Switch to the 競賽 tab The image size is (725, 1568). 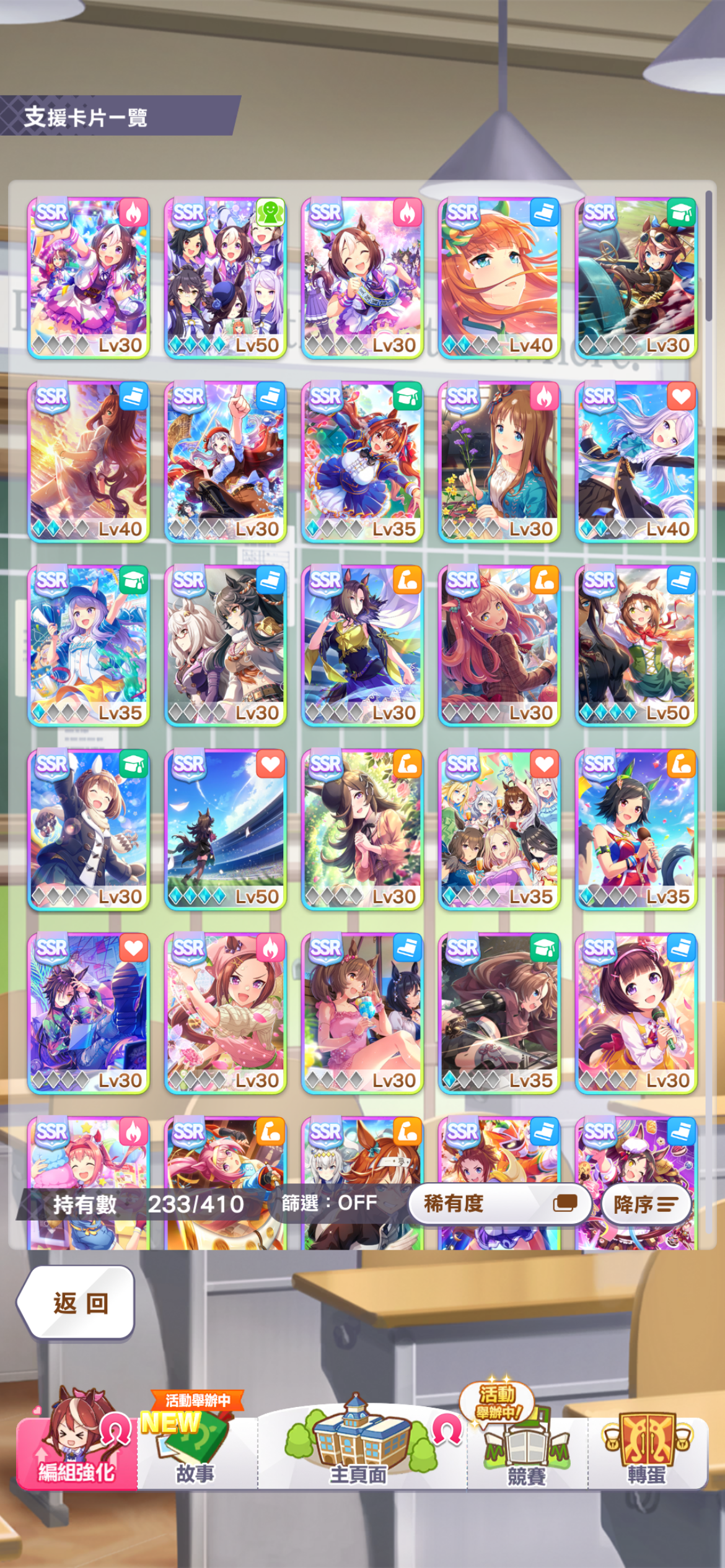click(x=527, y=1452)
